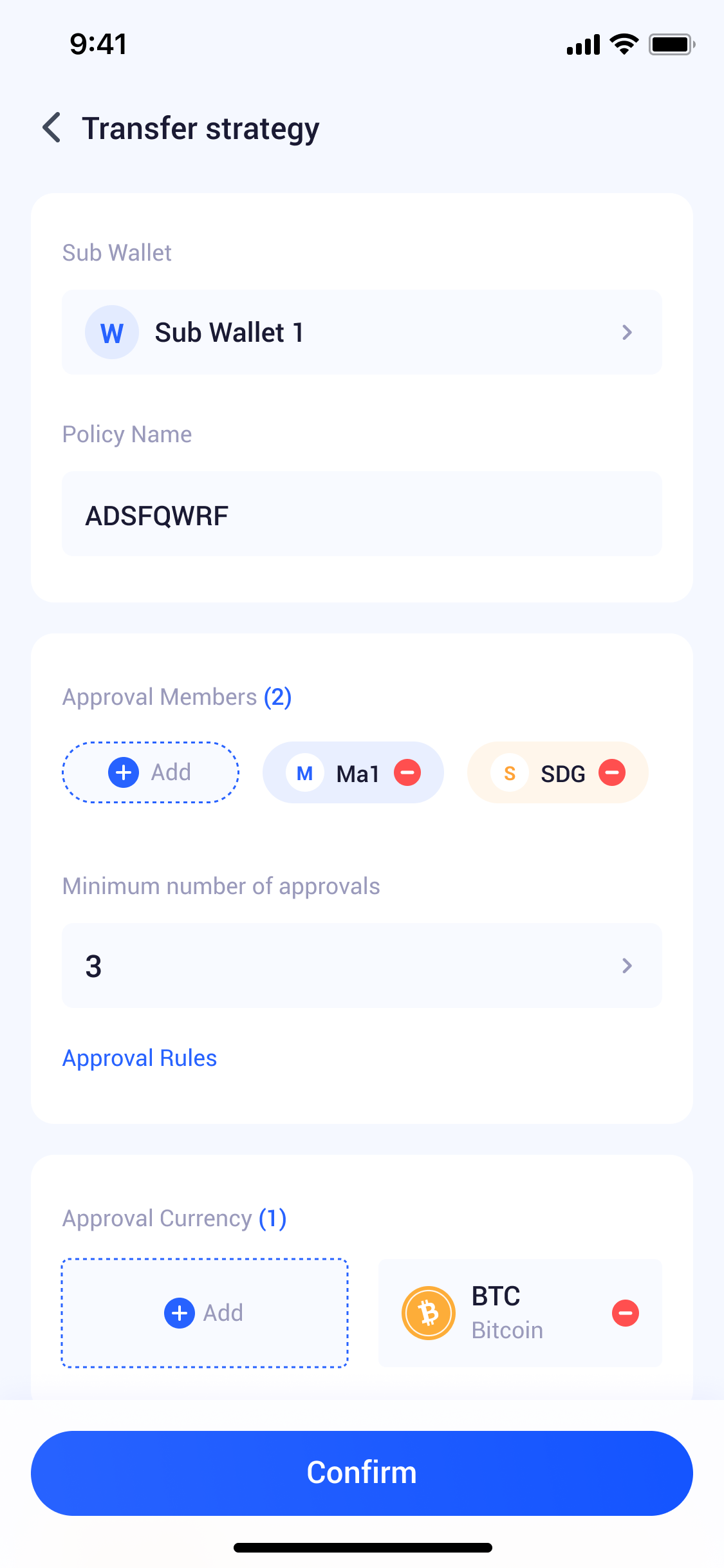The height and width of the screenshot is (1568, 724).
Task: Open Approval Rules
Action: tap(139, 1058)
